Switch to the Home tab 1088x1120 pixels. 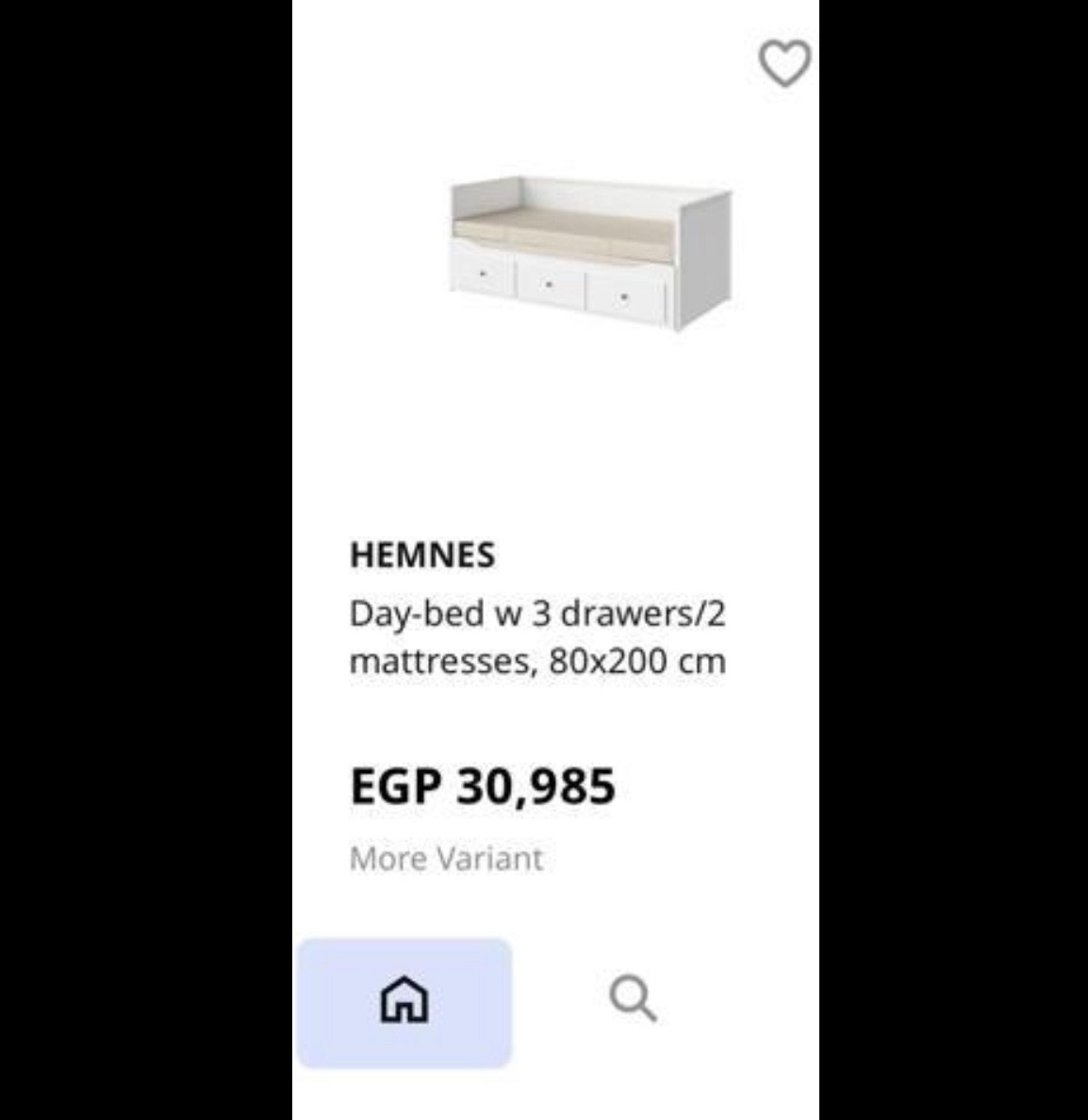click(404, 1001)
